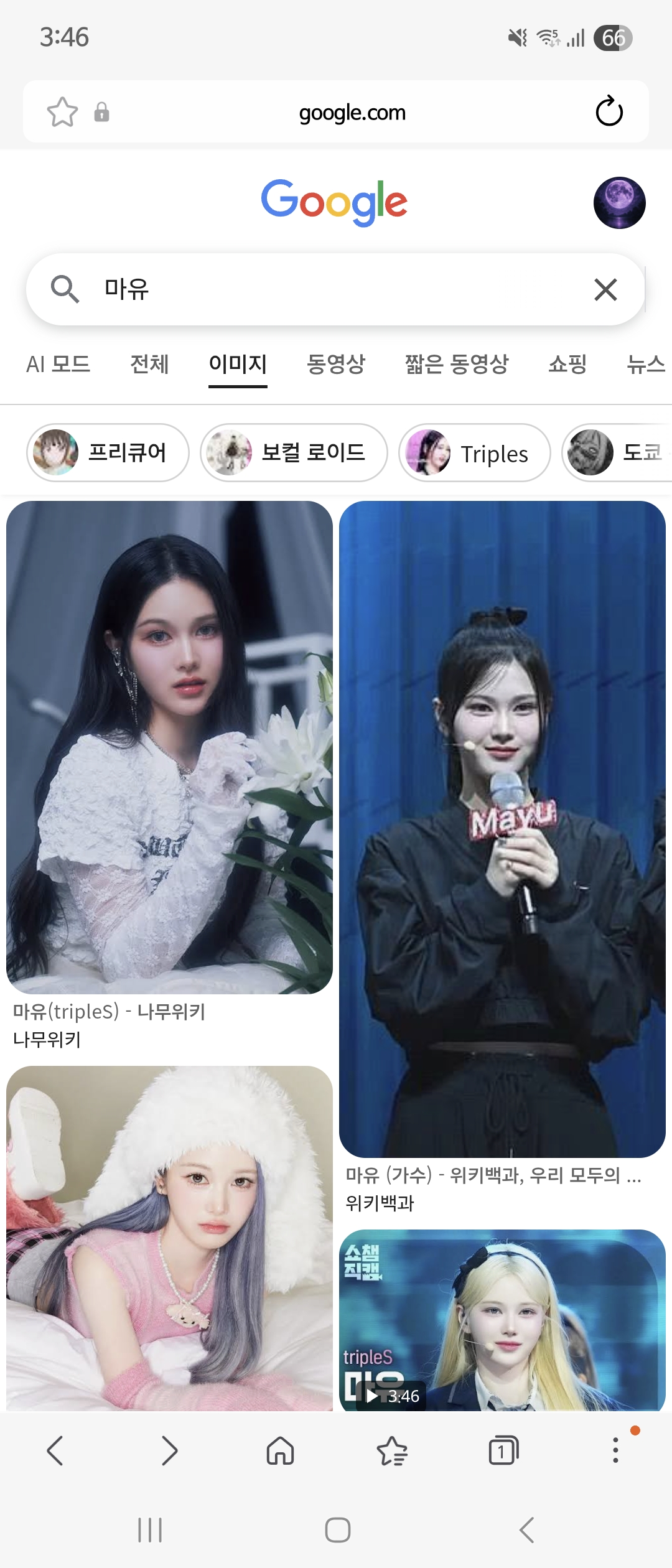Bookmark this page with the star icon
This screenshot has width=672, height=1568.
pyautogui.click(x=62, y=112)
